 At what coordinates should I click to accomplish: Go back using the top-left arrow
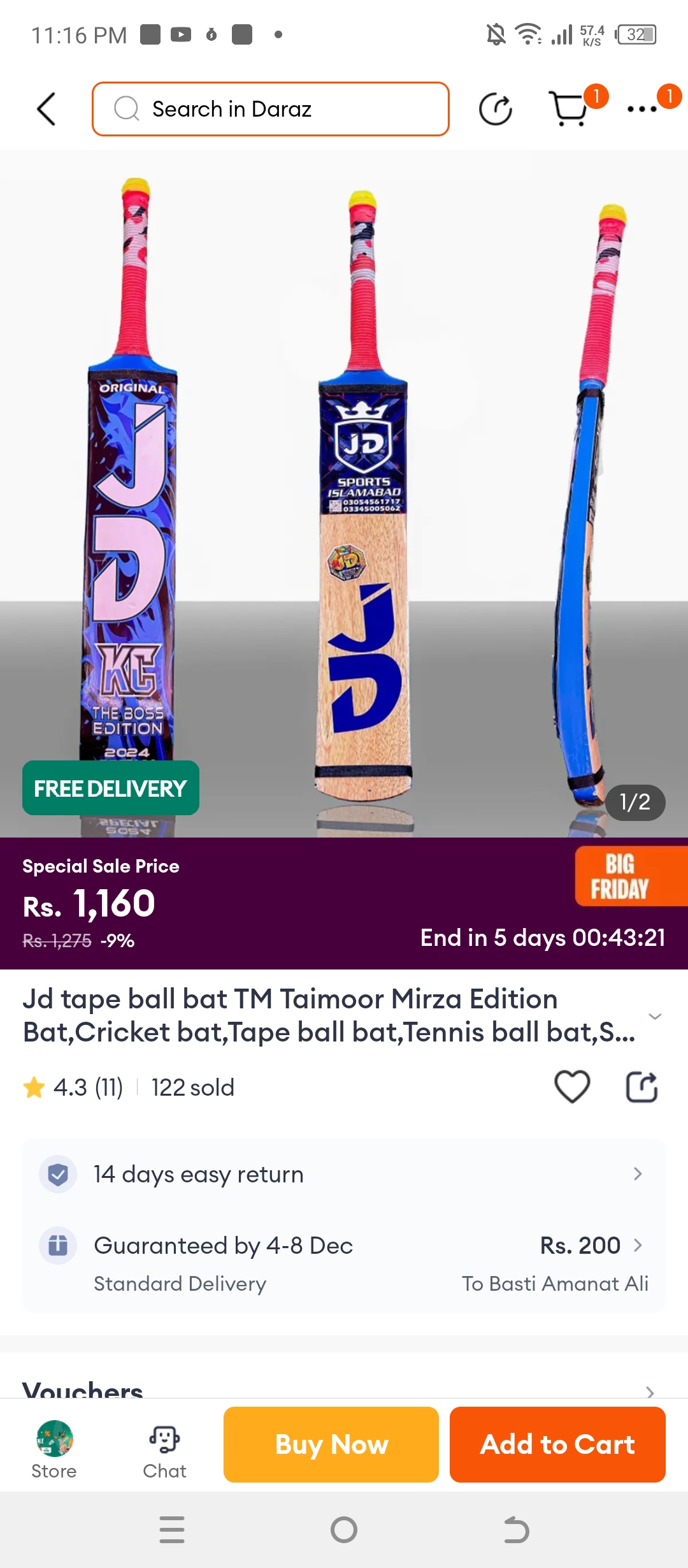tap(47, 109)
